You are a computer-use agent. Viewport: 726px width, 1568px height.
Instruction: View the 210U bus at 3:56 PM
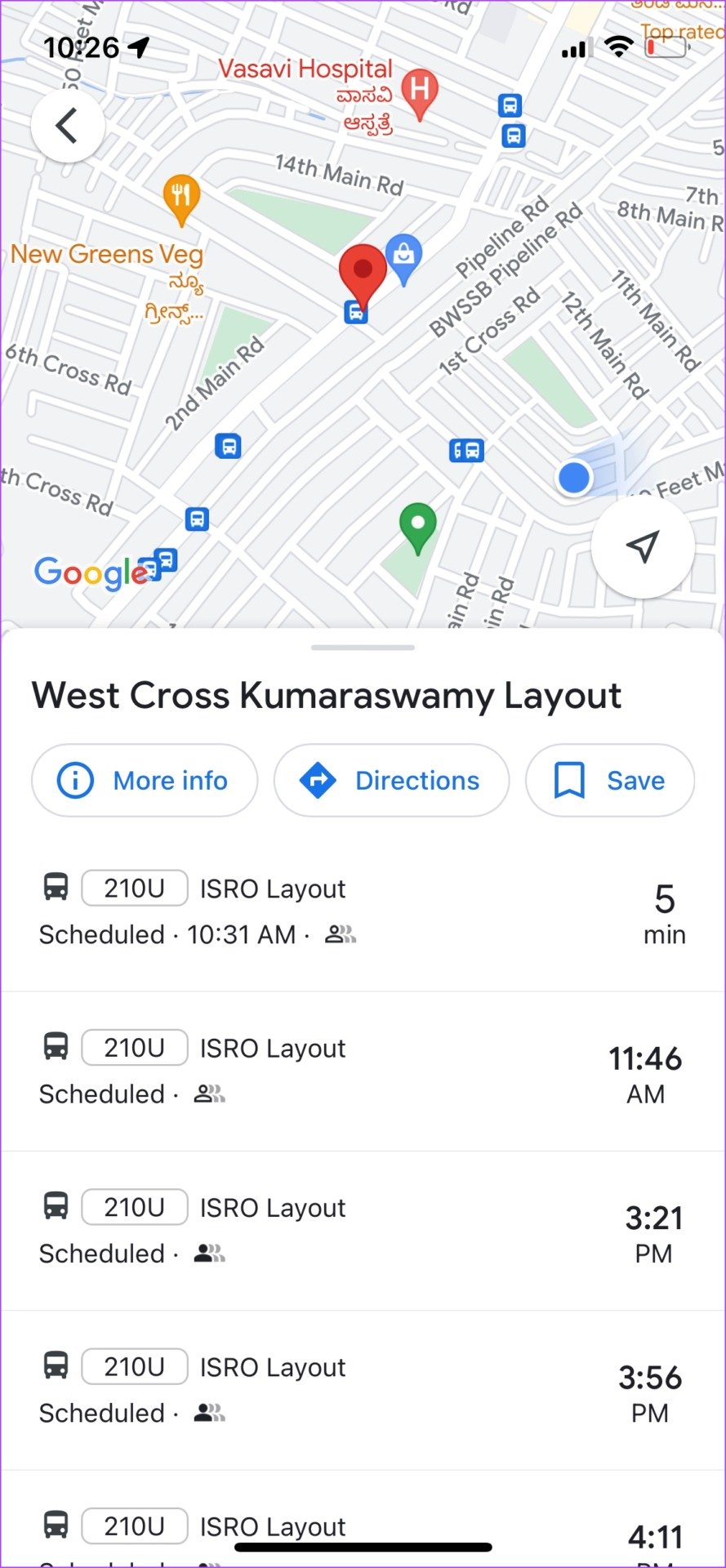click(363, 1388)
